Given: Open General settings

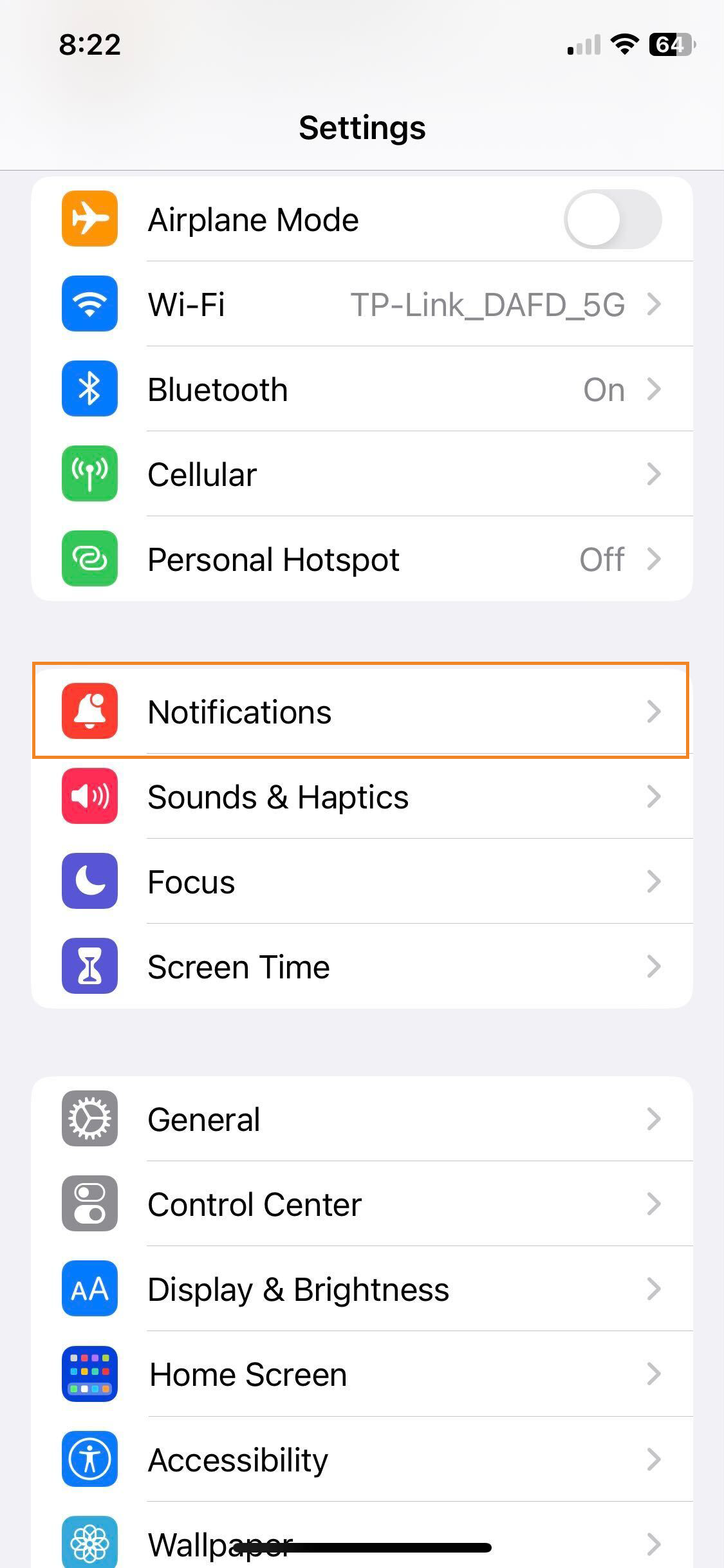Looking at the screenshot, I should [x=362, y=1119].
